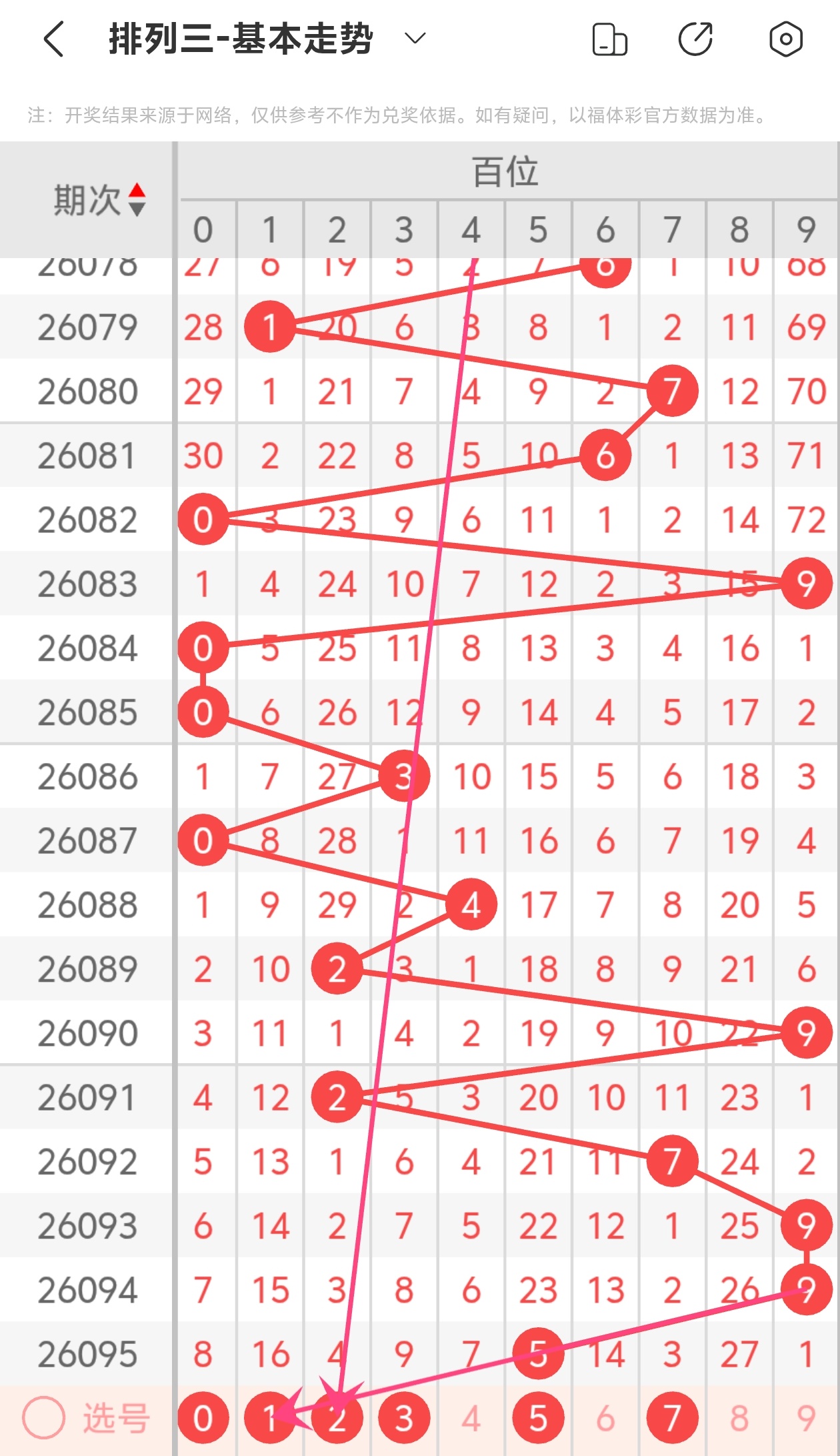Viewport: 840px width, 1456px height.
Task: Select number 9 in the 选号 row
Action: coord(806,1418)
